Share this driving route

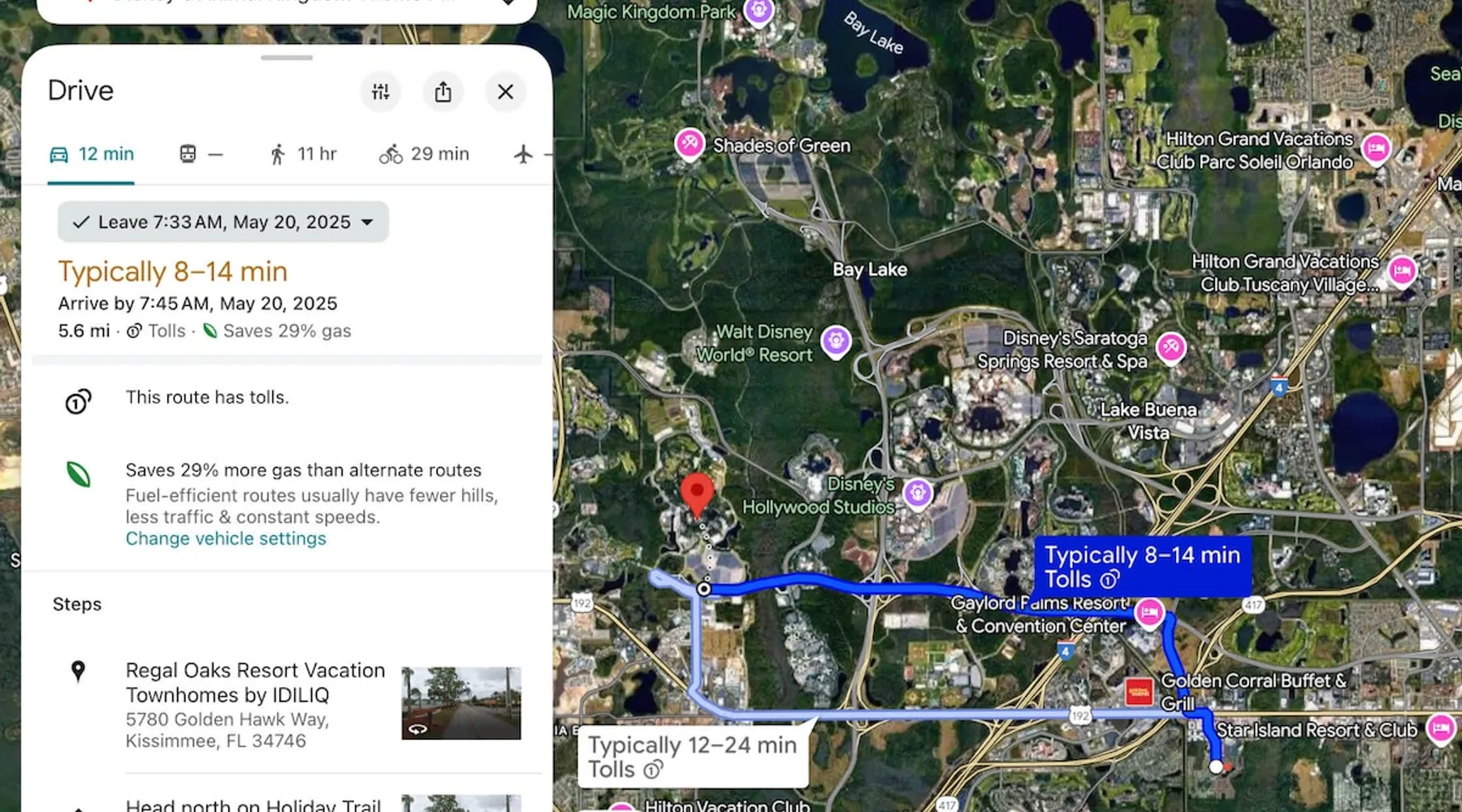click(443, 92)
